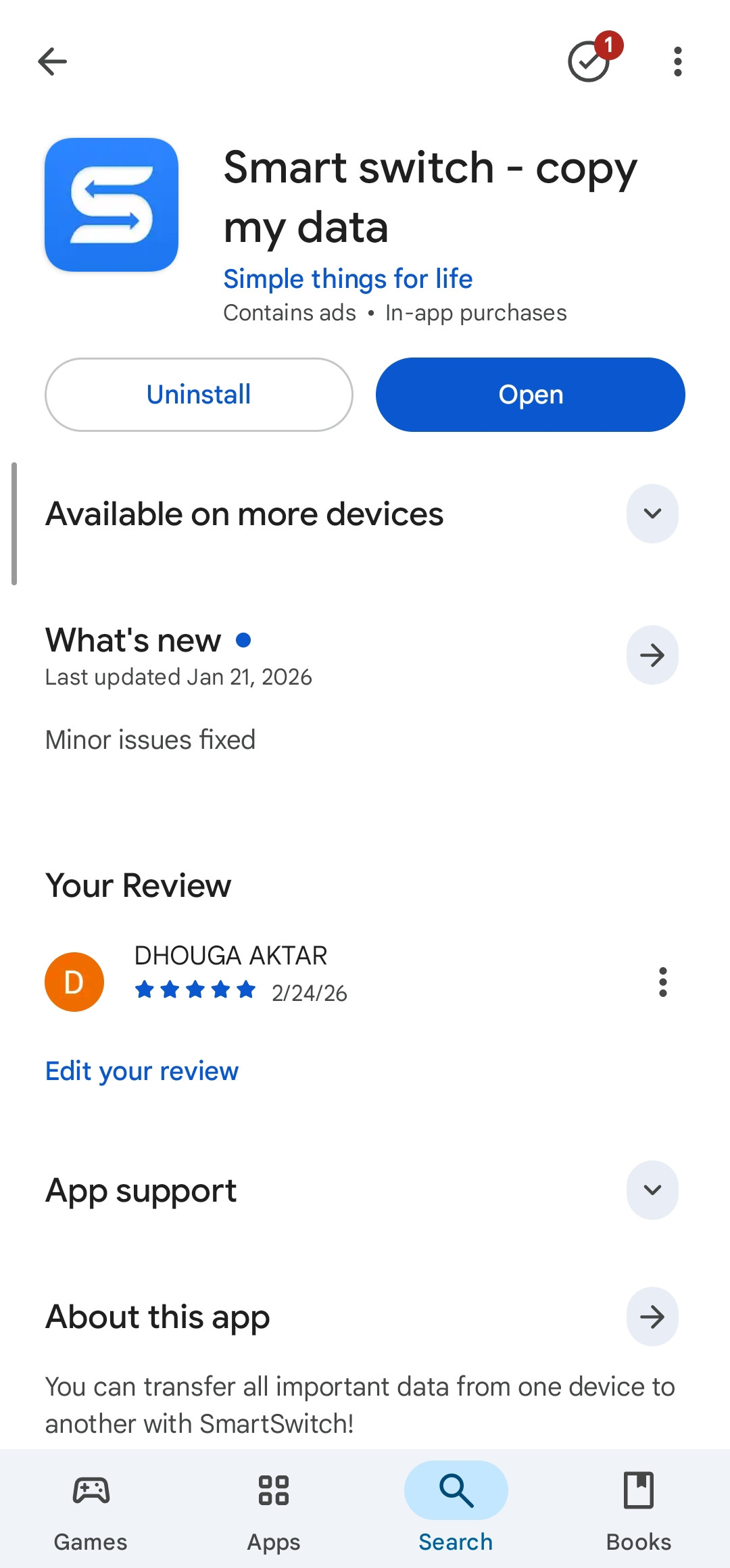The width and height of the screenshot is (730, 1568).
Task: Open developer page Simple things for life
Action: 347,278
